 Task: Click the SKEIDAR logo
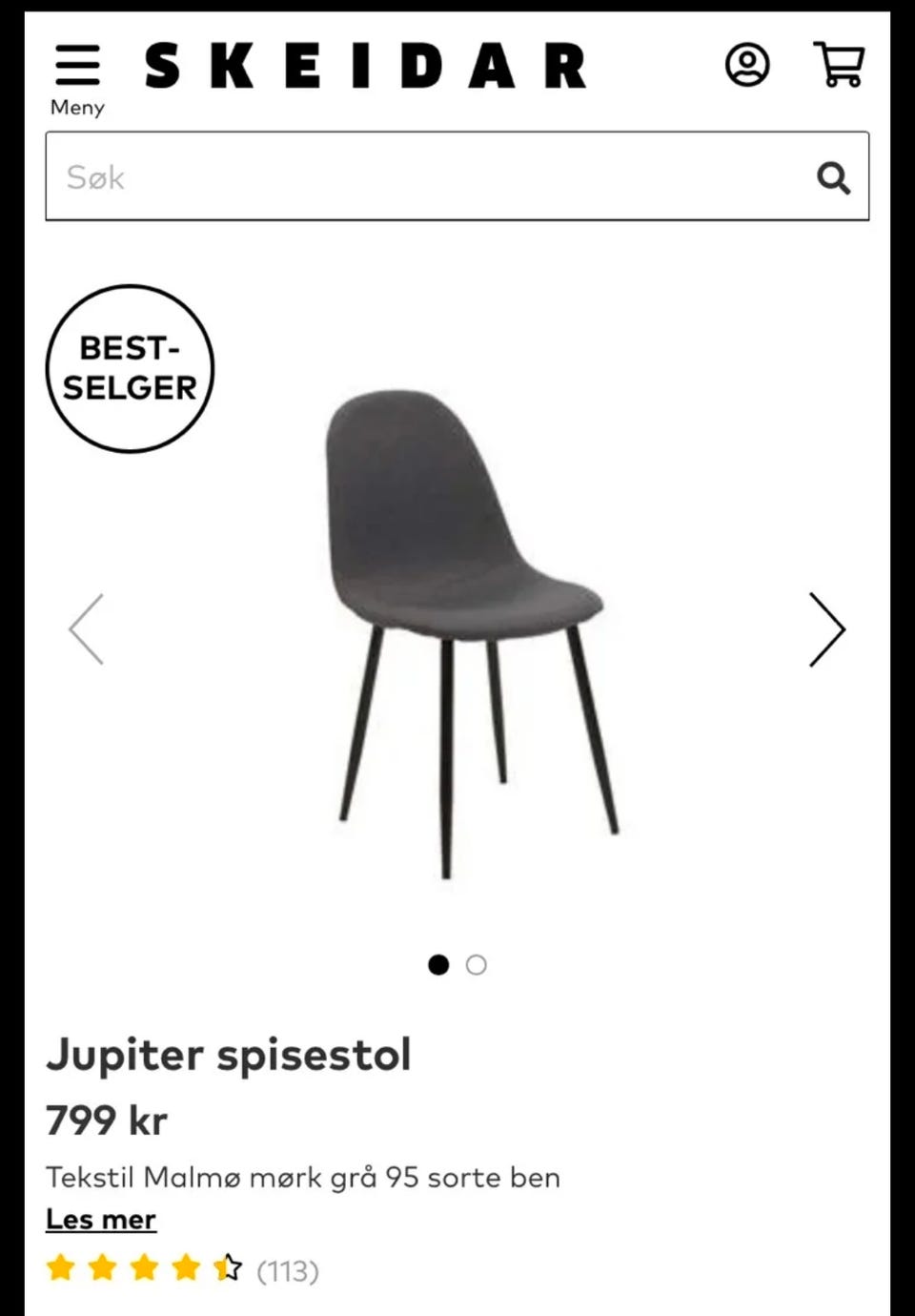point(365,65)
